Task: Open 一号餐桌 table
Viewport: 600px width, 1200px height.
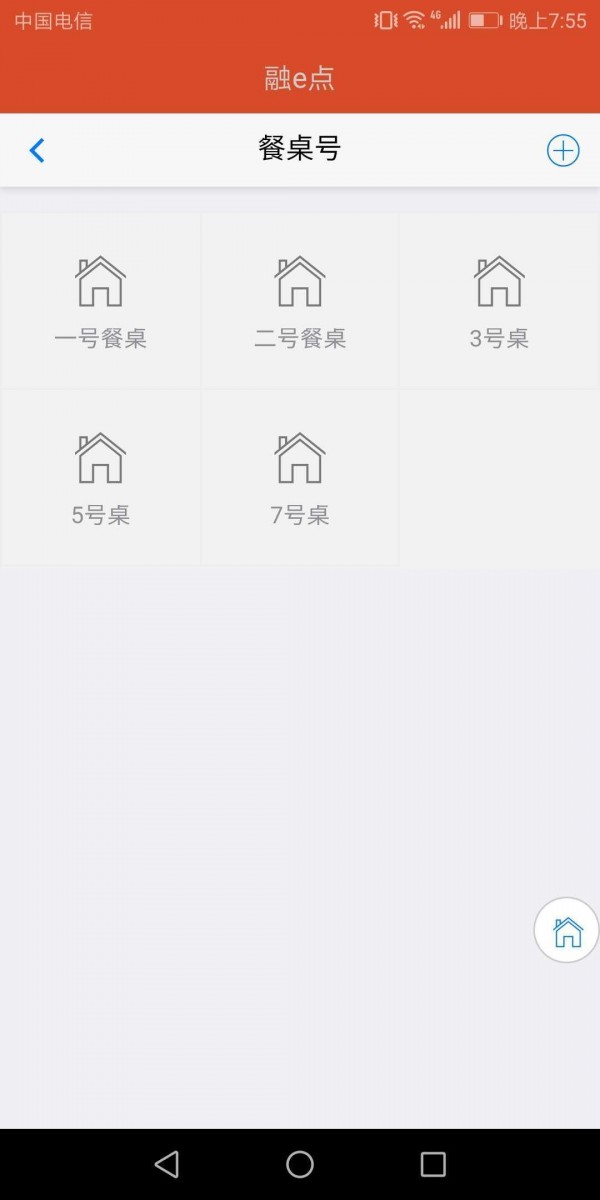Action: pos(100,300)
